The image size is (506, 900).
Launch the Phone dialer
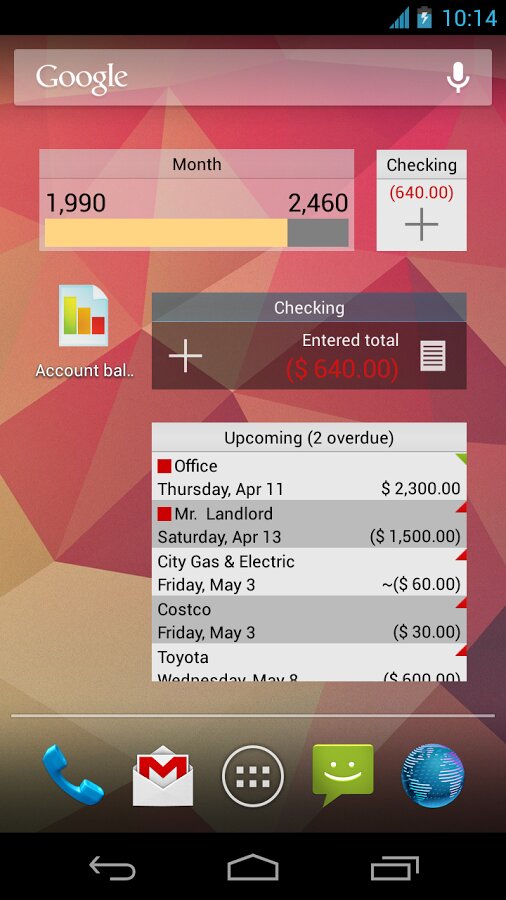pyautogui.click(x=73, y=775)
